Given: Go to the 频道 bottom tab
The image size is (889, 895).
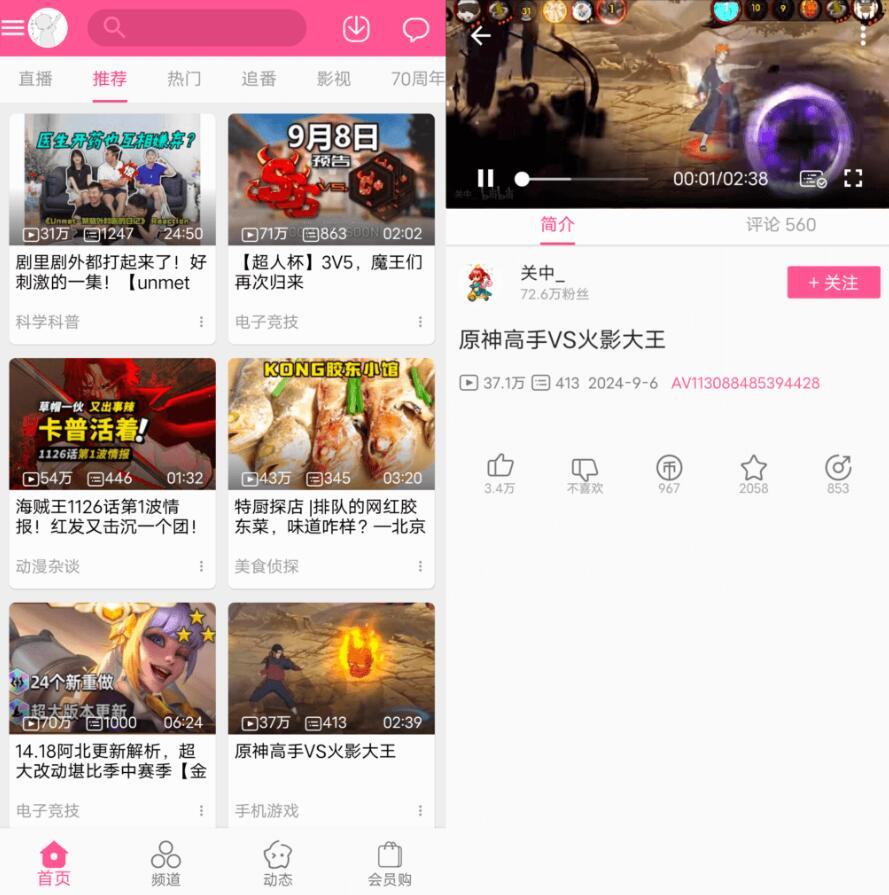Looking at the screenshot, I should coord(166,864).
